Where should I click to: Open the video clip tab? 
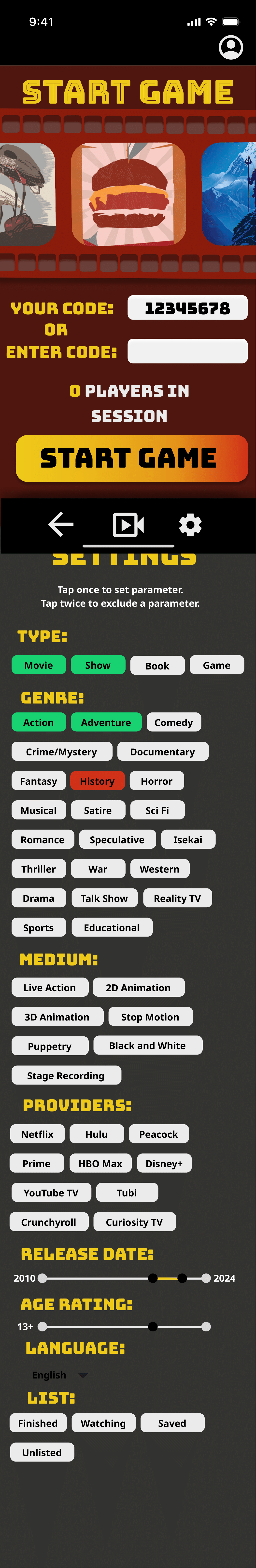point(128,524)
